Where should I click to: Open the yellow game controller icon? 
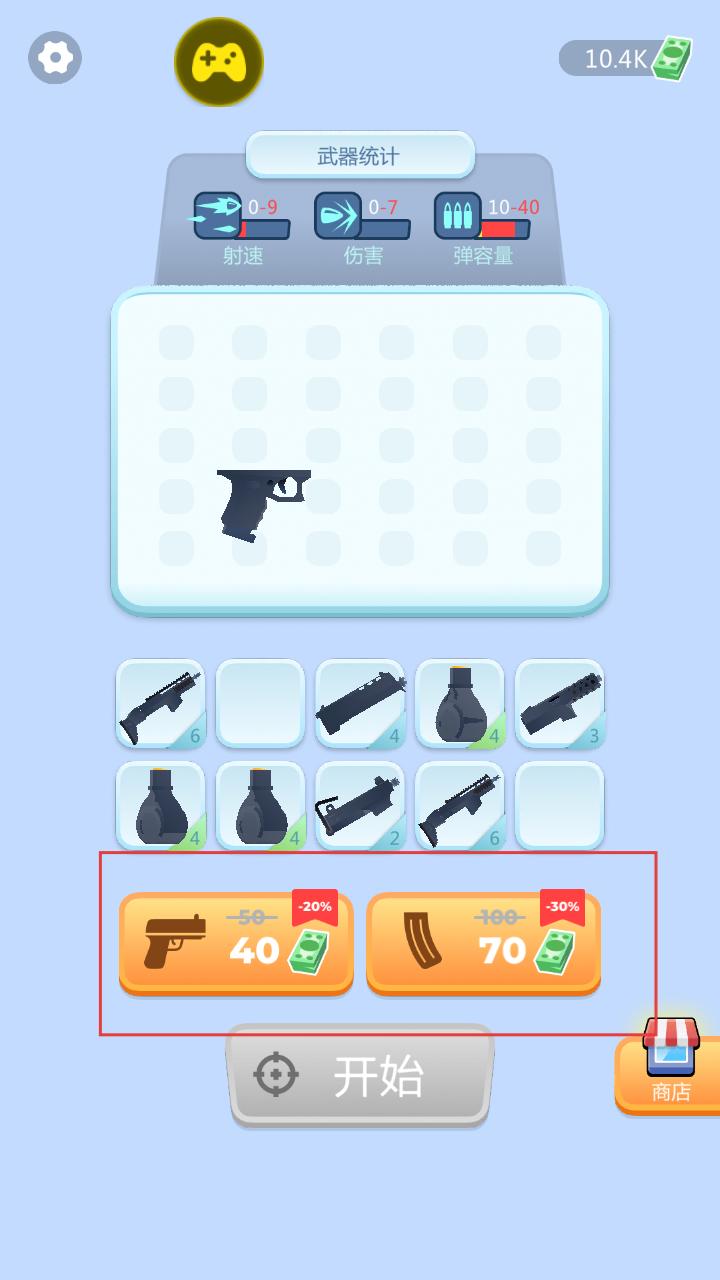(x=219, y=62)
